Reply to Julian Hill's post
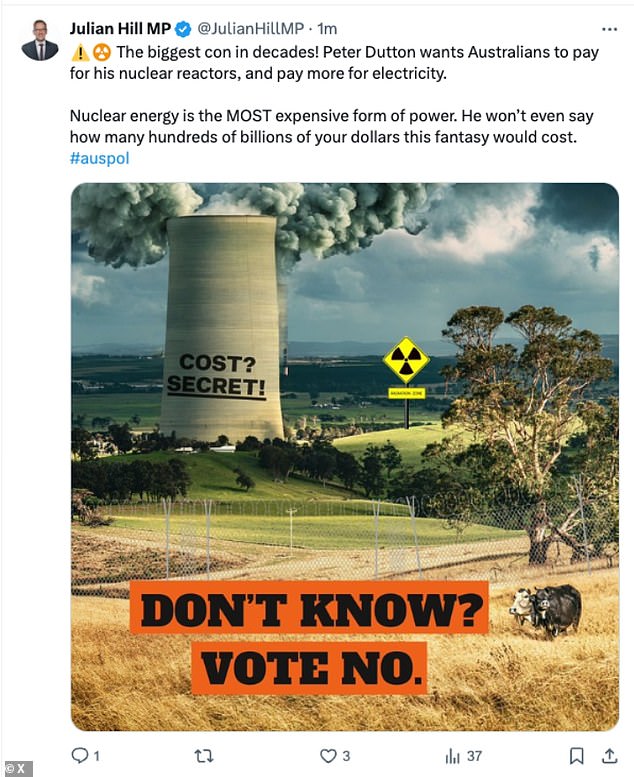Image resolution: width=634 pixels, height=777 pixels. pyautogui.click(x=80, y=756)
